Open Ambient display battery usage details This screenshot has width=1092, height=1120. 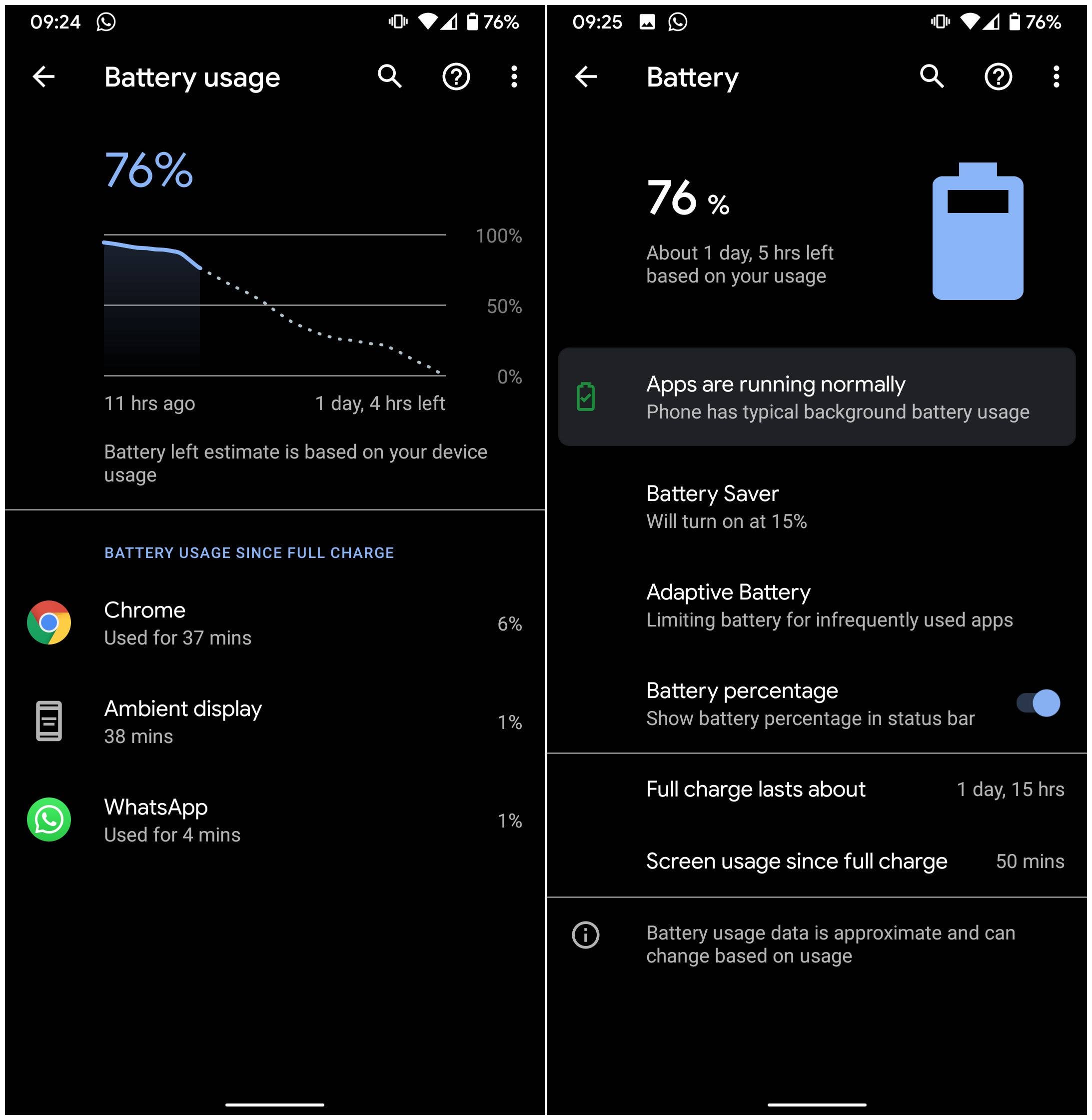click(274, 722)
